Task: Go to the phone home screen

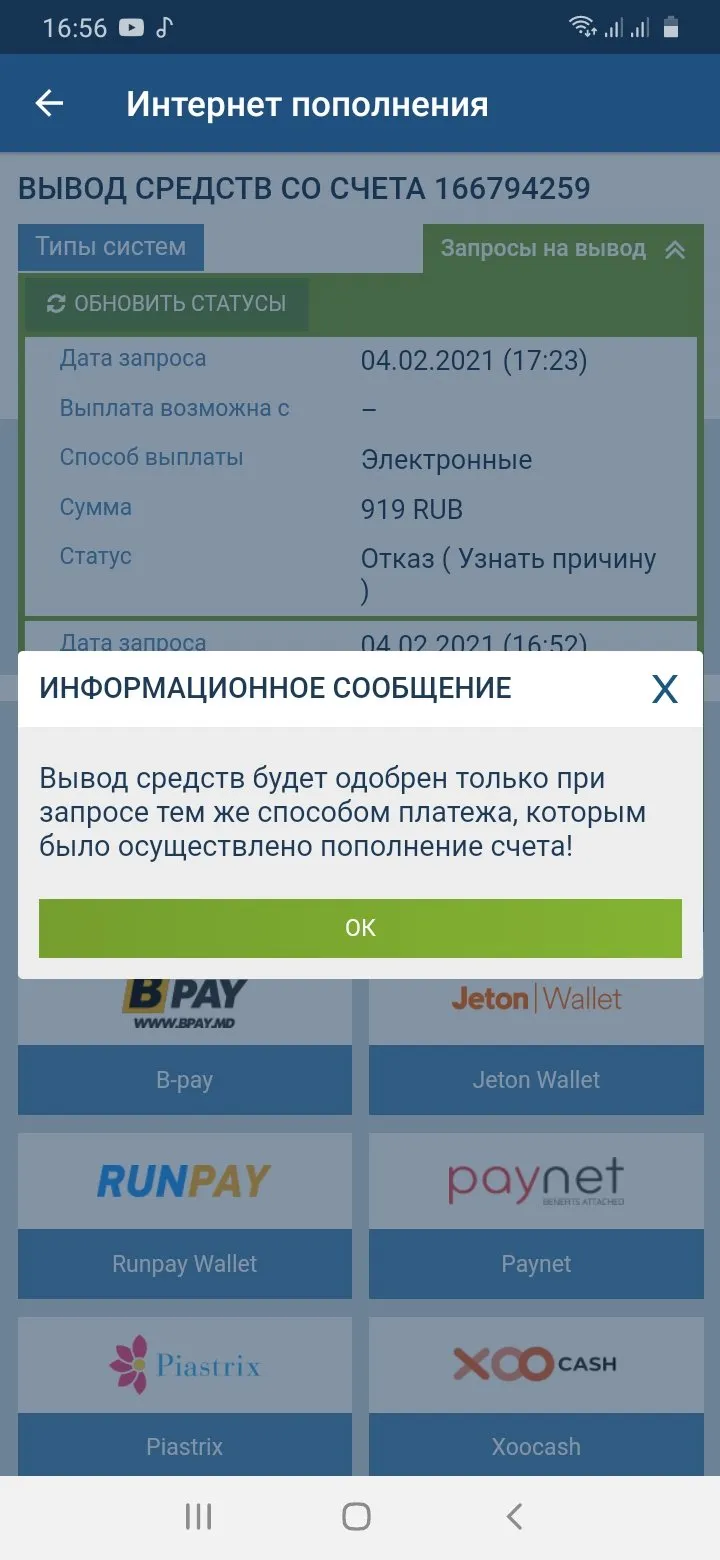Action: [x=357, y=1517]
